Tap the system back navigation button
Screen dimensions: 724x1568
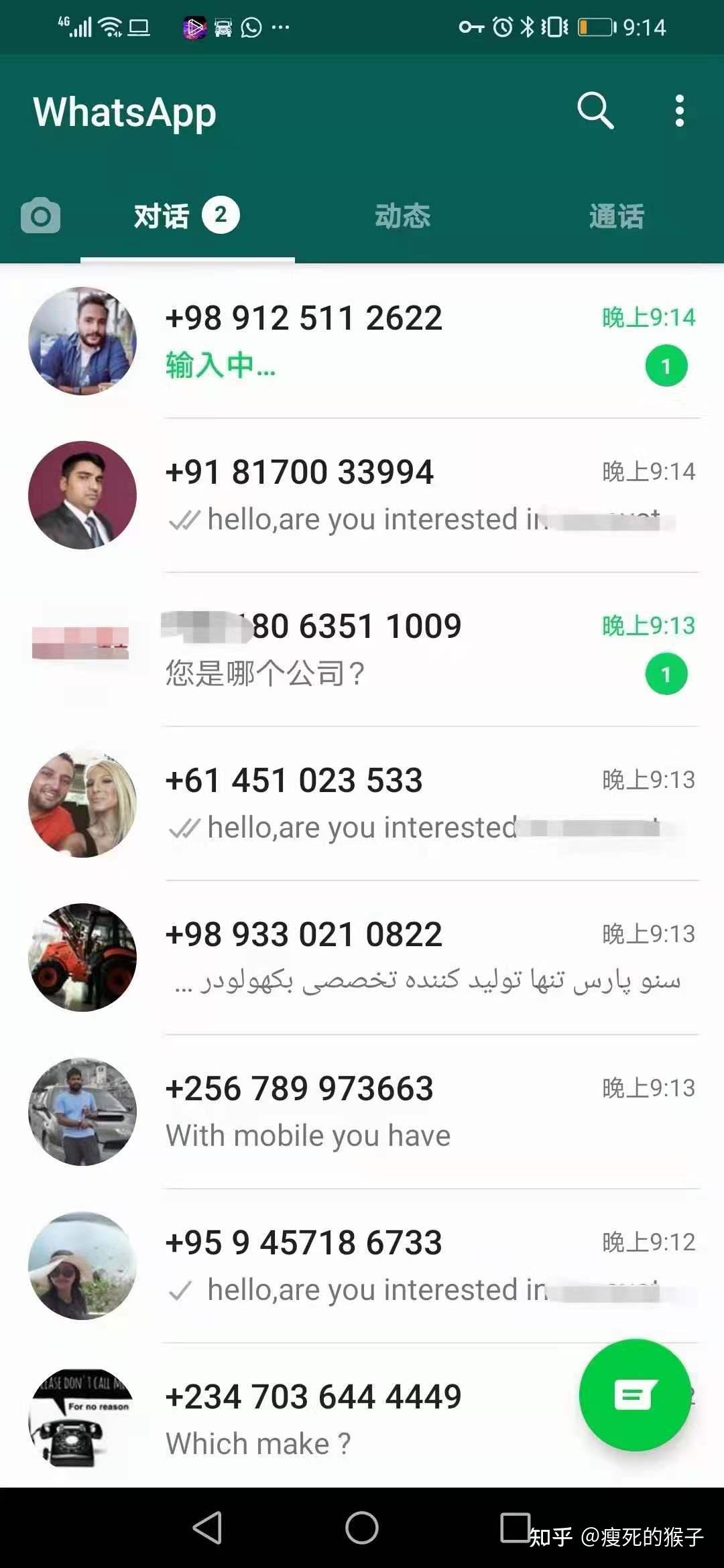tap(207, 1528)
